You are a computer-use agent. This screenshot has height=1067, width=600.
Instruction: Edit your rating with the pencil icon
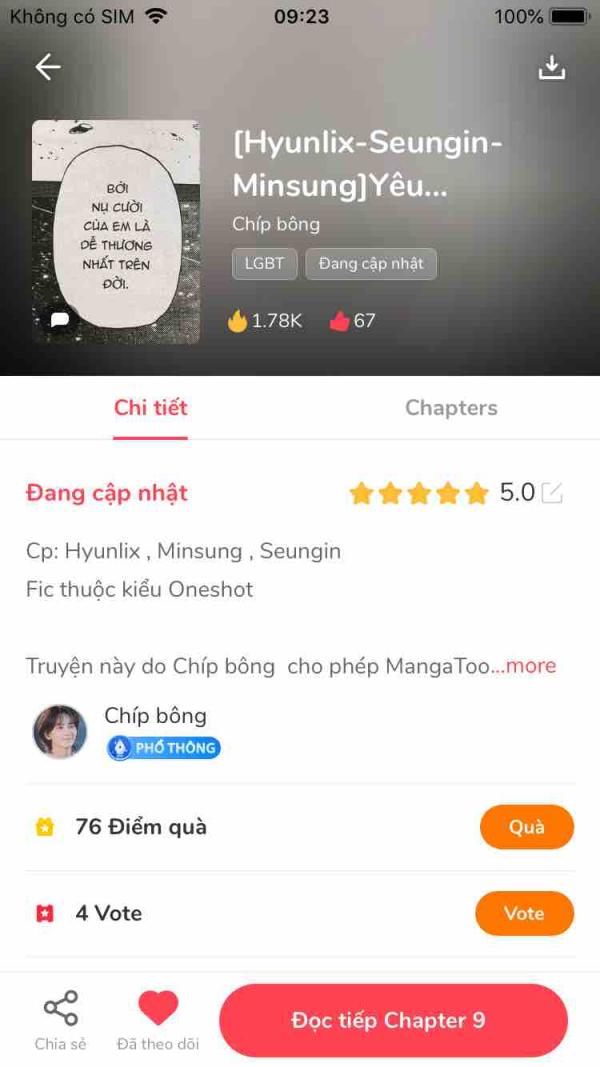click(552, 493)
